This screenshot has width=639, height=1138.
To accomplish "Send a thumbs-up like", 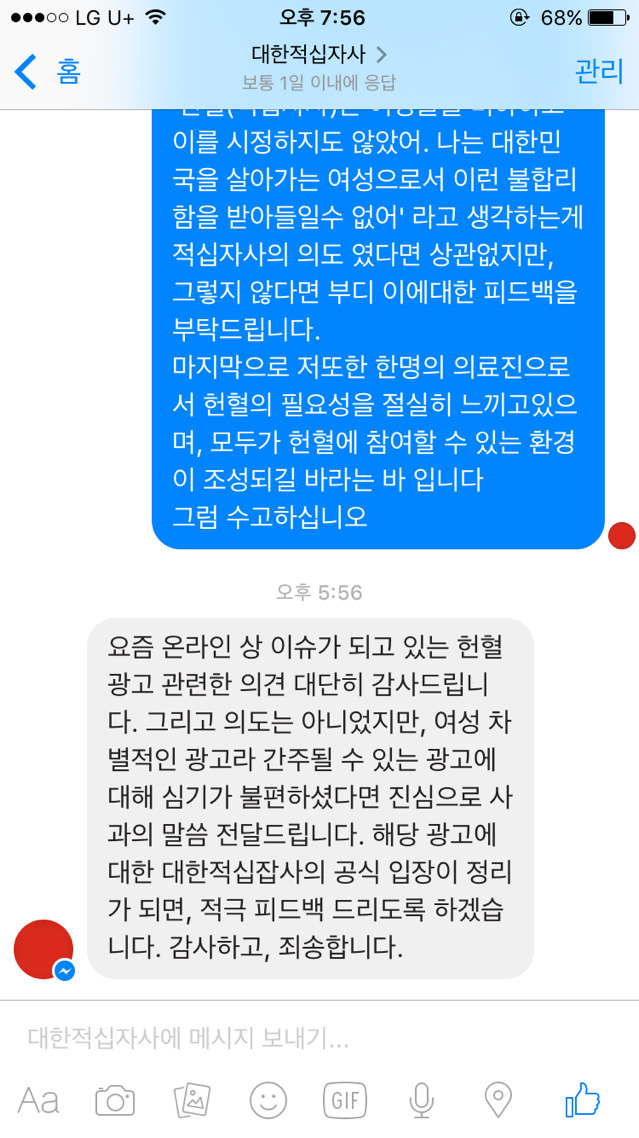I will [x=583, y=1099].
